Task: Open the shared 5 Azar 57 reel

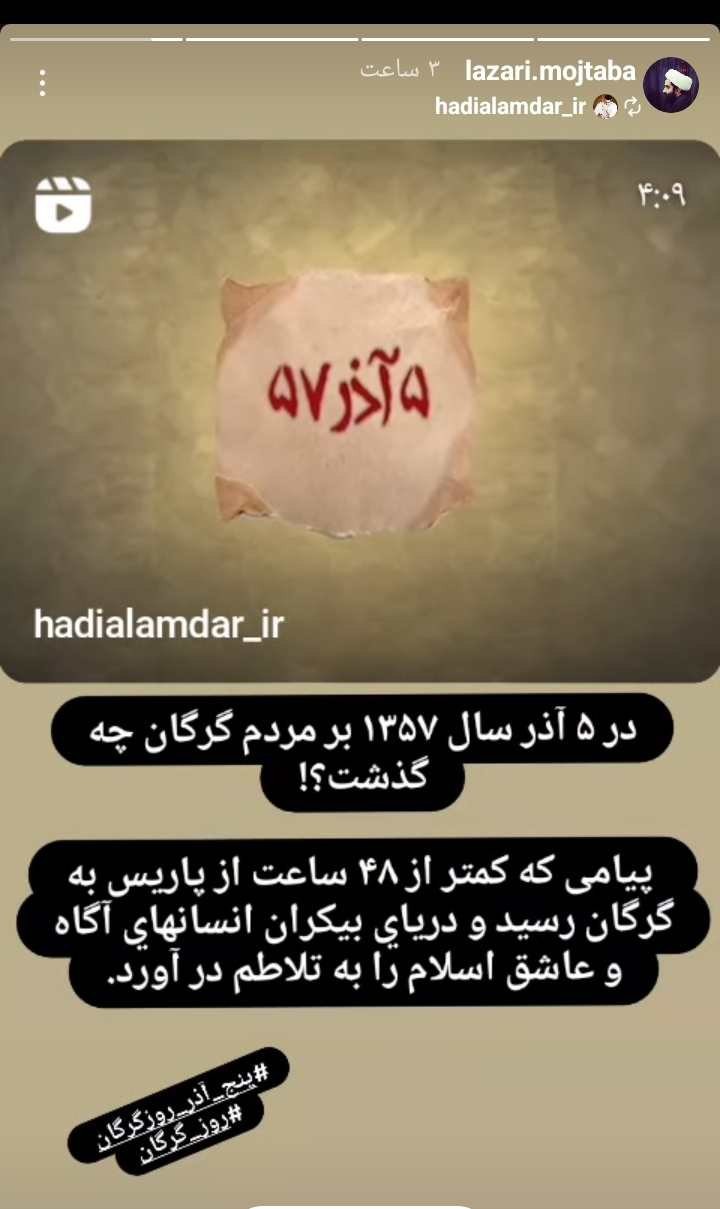Action: [x=360, y=410]
